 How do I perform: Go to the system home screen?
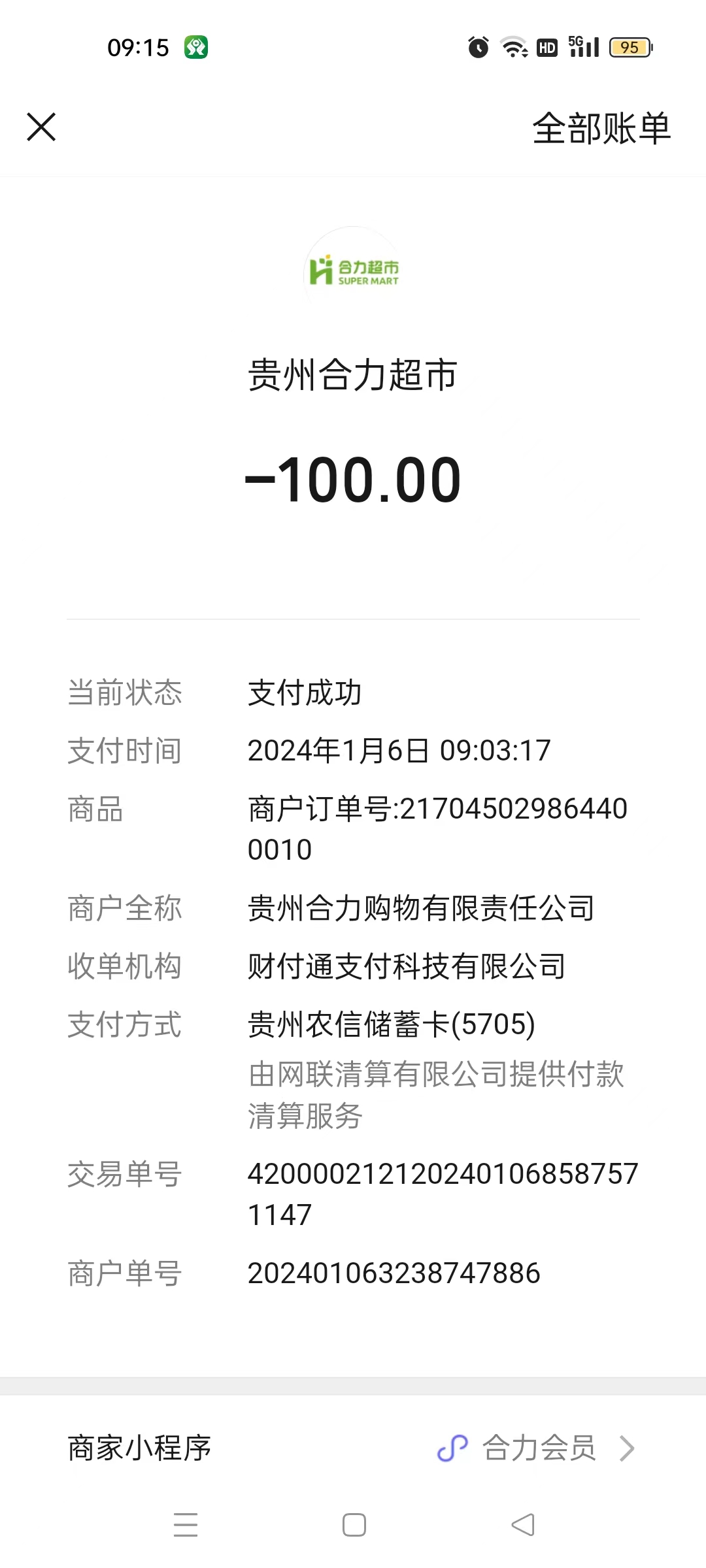click(x=354, y=1525)
